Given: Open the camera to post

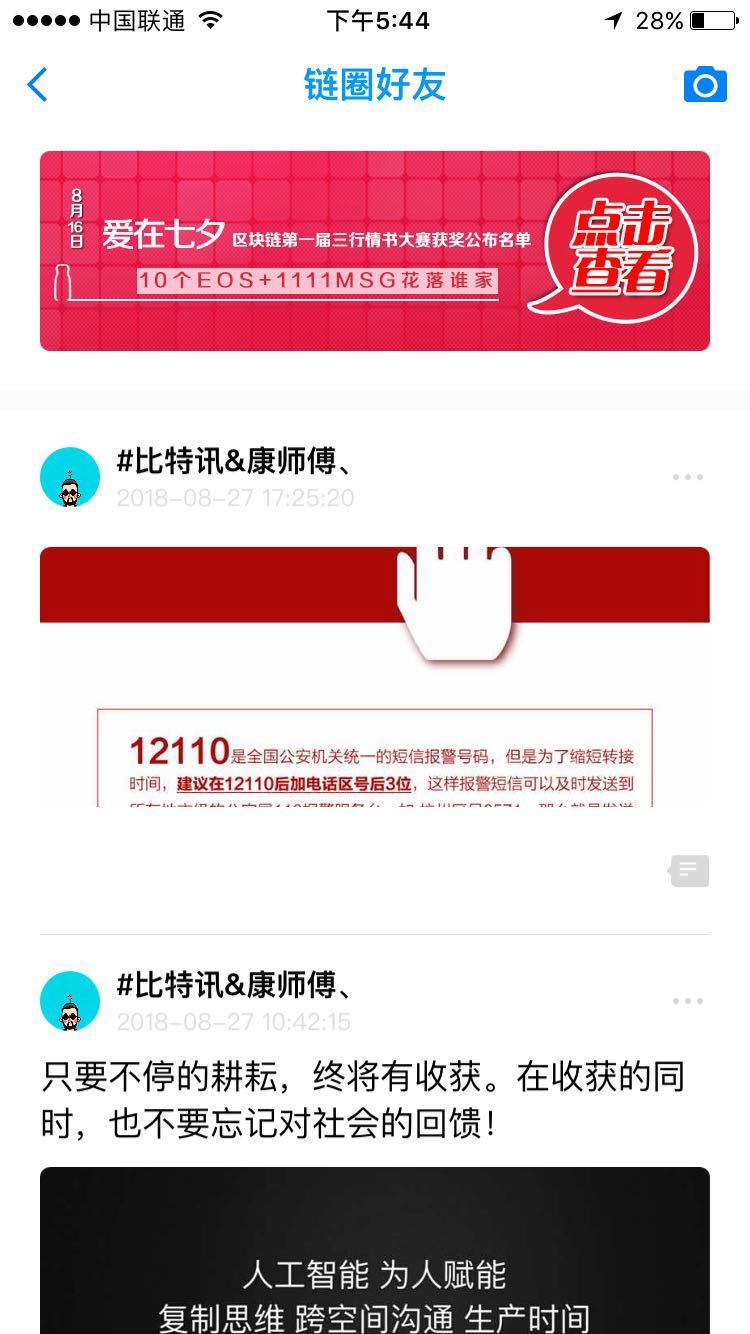Looking at the screenshot, I should pyautogui.click(x=705, y=85).
